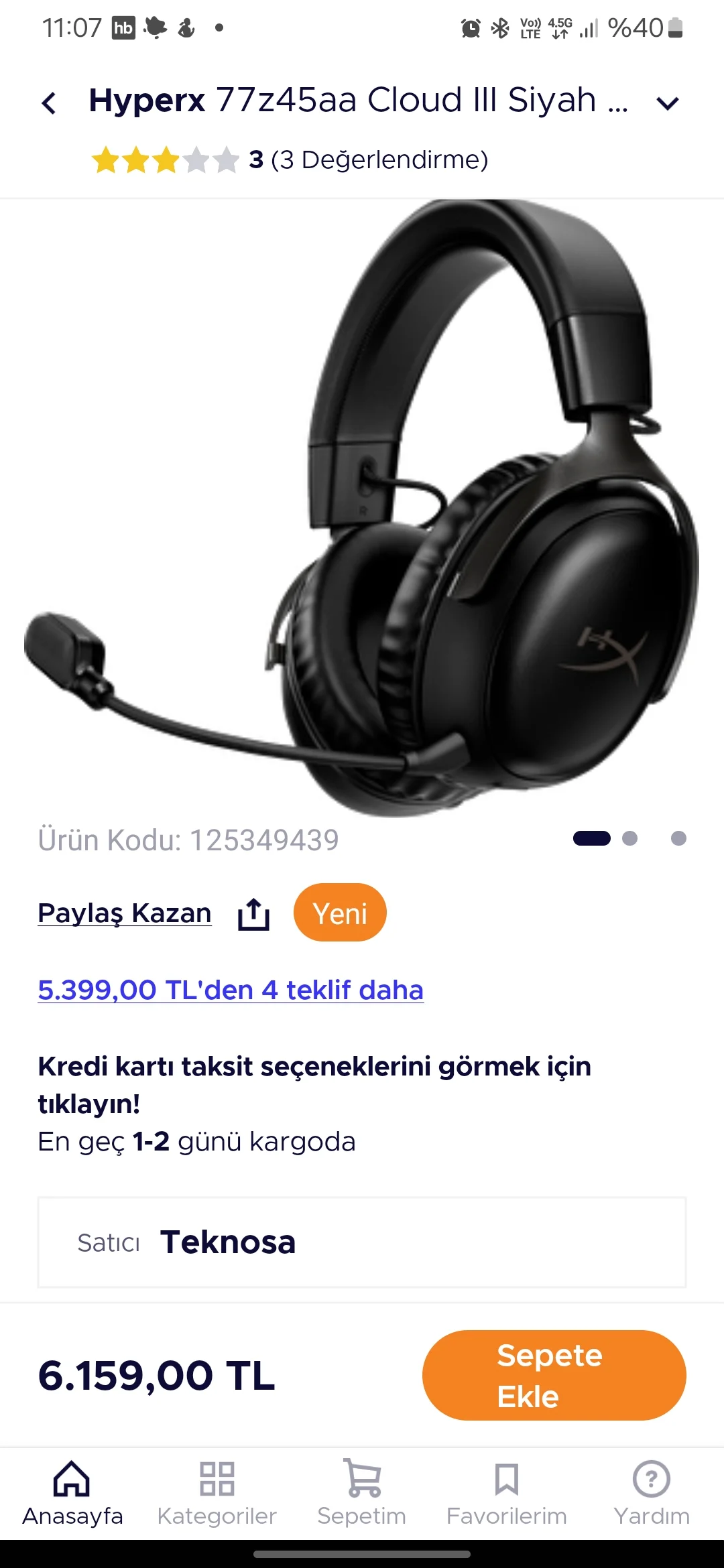The image size is (724, 1568).
Task: View 4 other offers from 5.399,00 TL
Action: click(231, 990)
